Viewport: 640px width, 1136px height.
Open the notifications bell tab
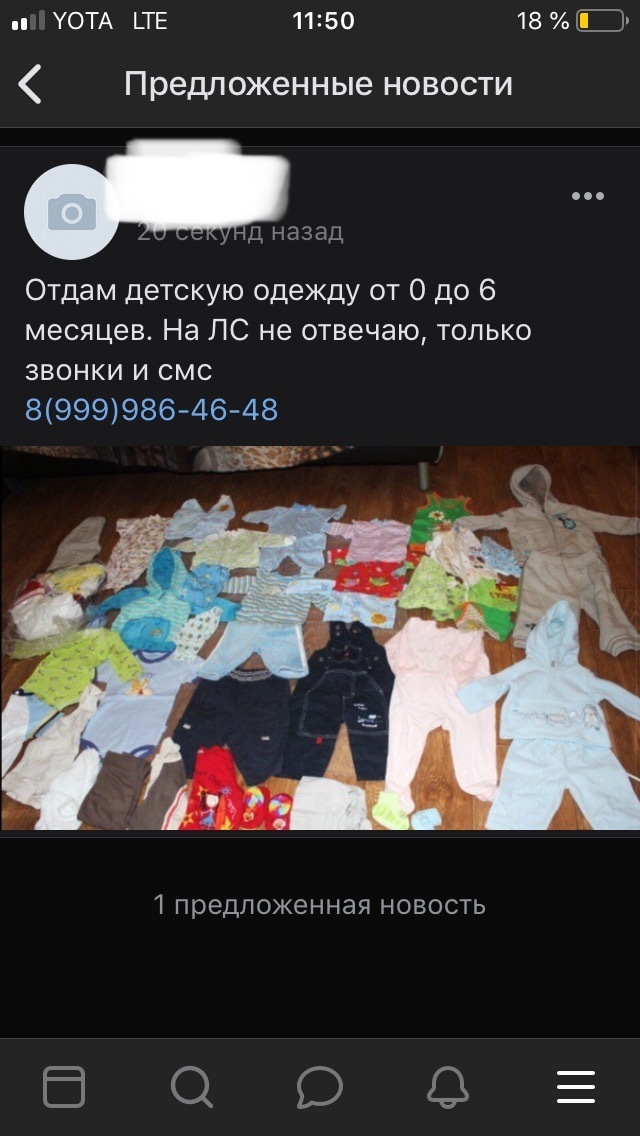pyautogui.click(x=448, y=1086)
